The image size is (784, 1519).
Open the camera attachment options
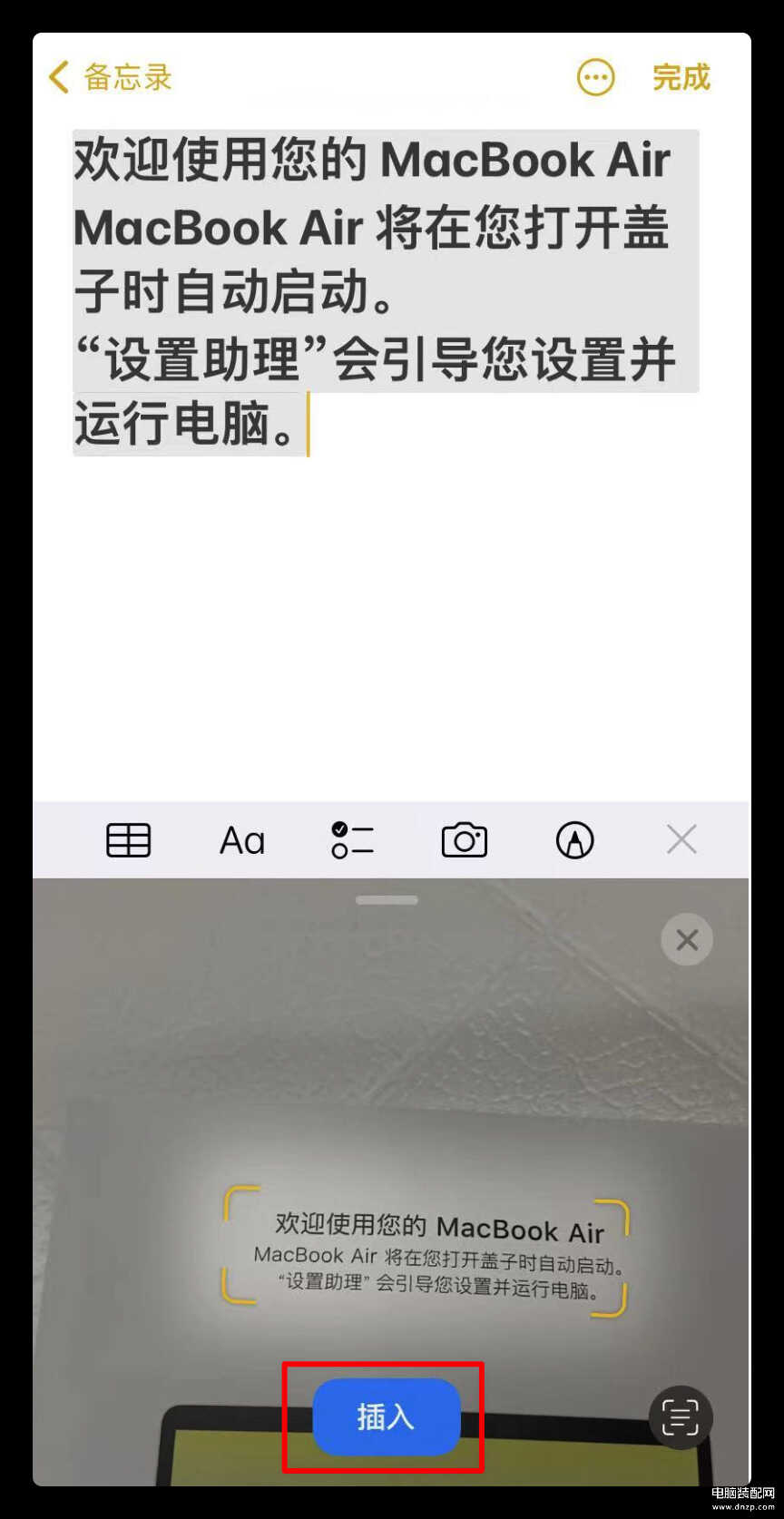[464, 840]
